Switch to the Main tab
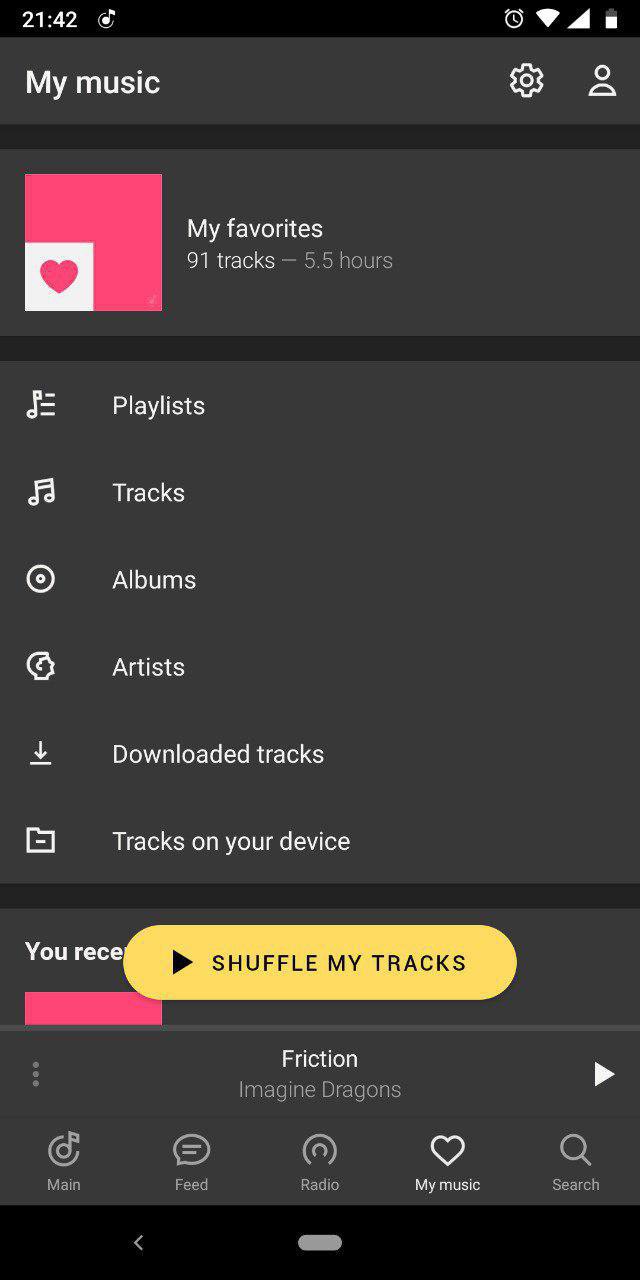Screen dimensions: 640x1280 tap(64, 1162)
